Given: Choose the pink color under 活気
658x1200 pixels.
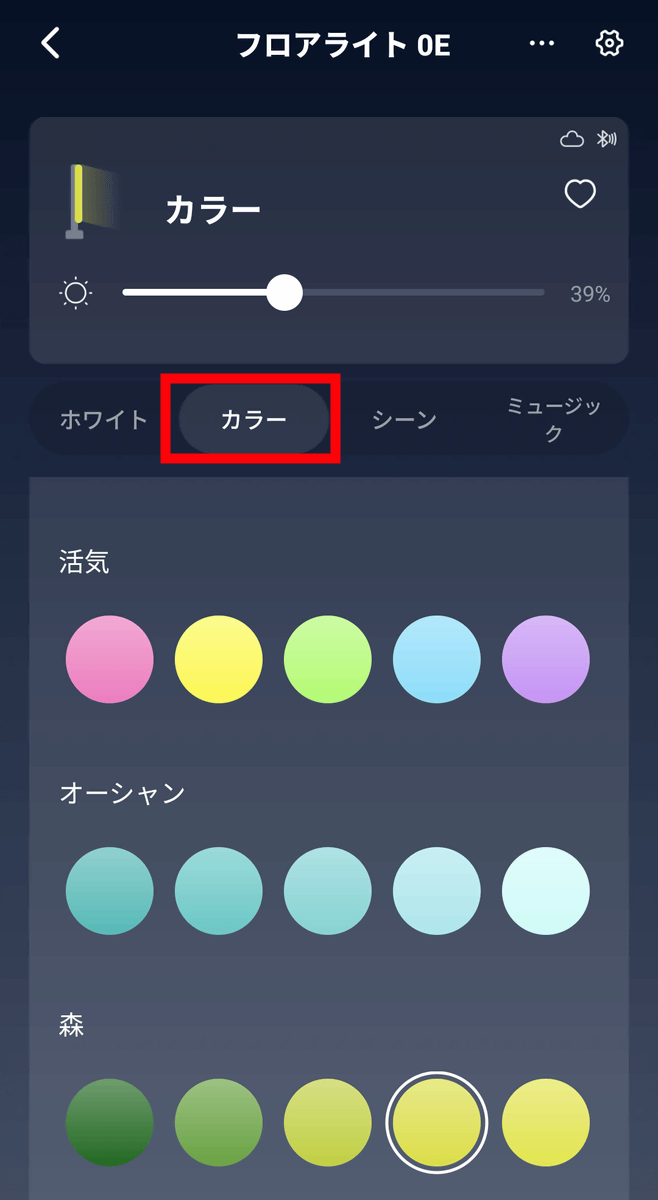Looking at the screenshot, I should tap(110, 659).
